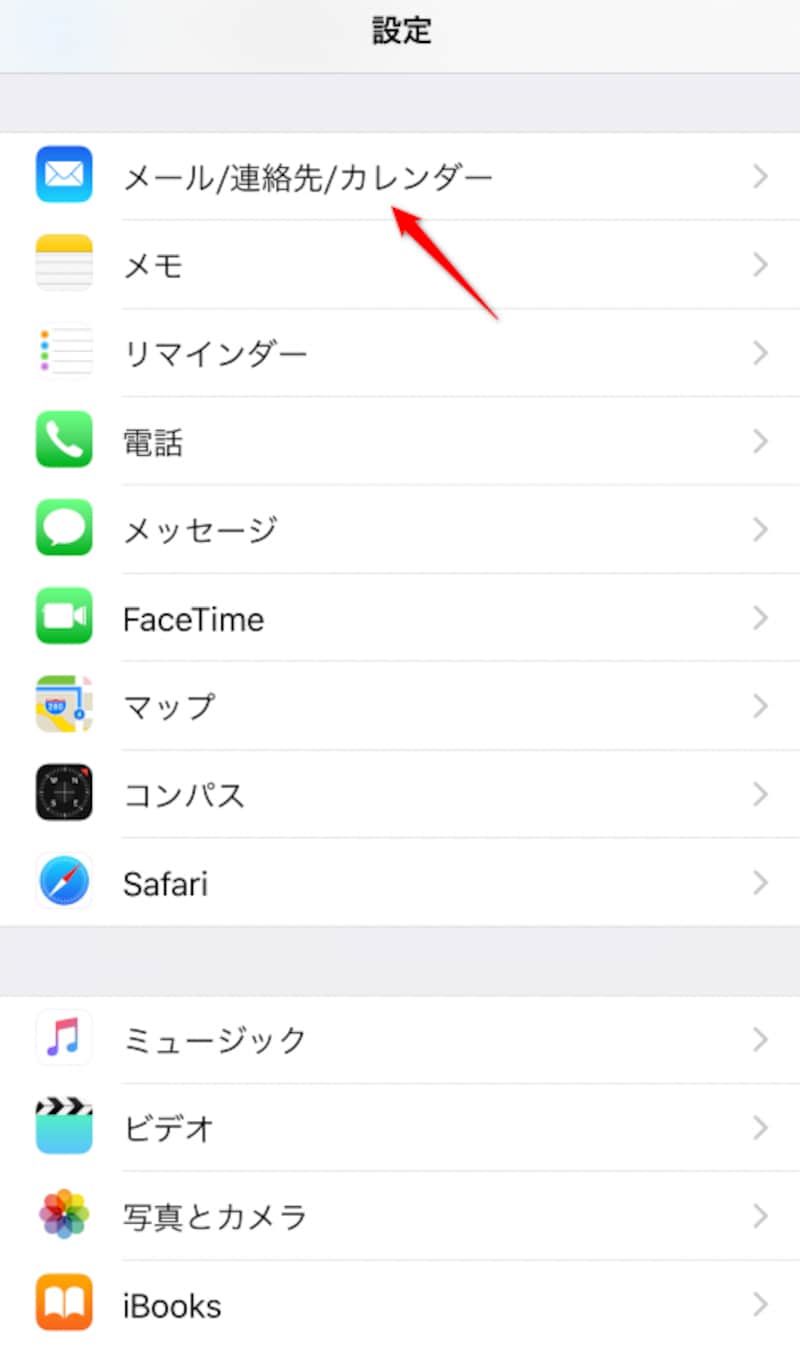The width and height of the screenshot is (800, 1347).
Task: Open メッセージ settings
Action: pyautogui.click(x=400, y=528)
